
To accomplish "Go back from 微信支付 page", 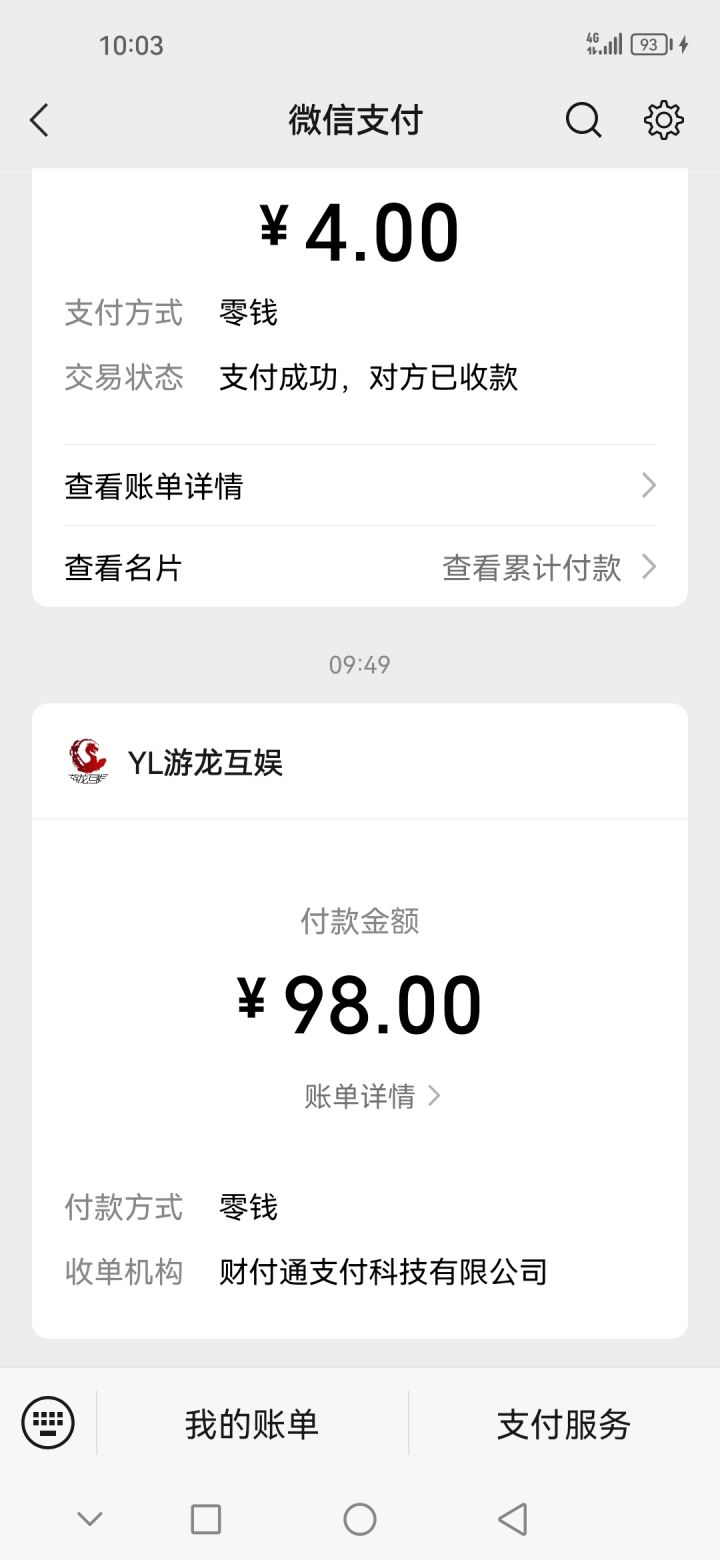I will click(x=39, y=121).
